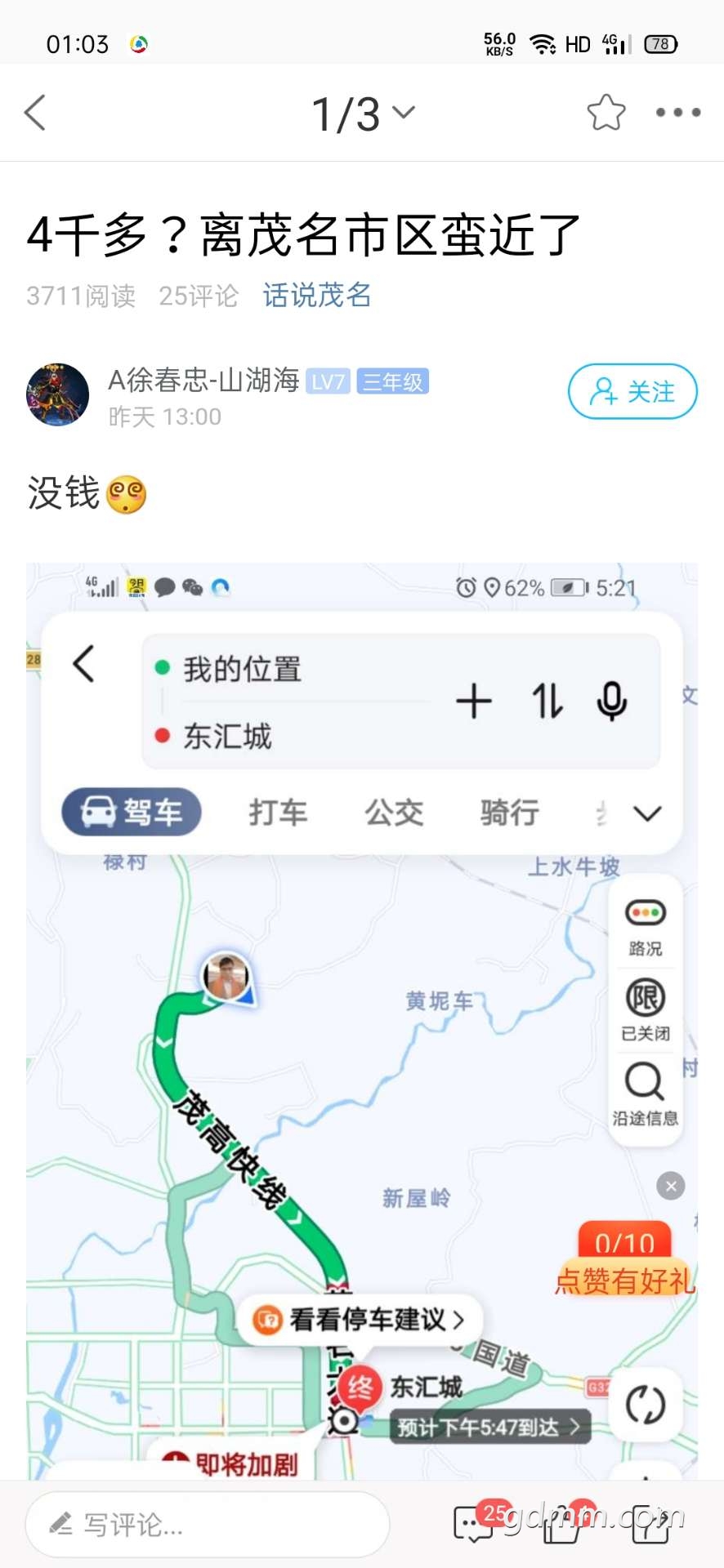Open the 话说茂名 topic link

tap(317, 295)
